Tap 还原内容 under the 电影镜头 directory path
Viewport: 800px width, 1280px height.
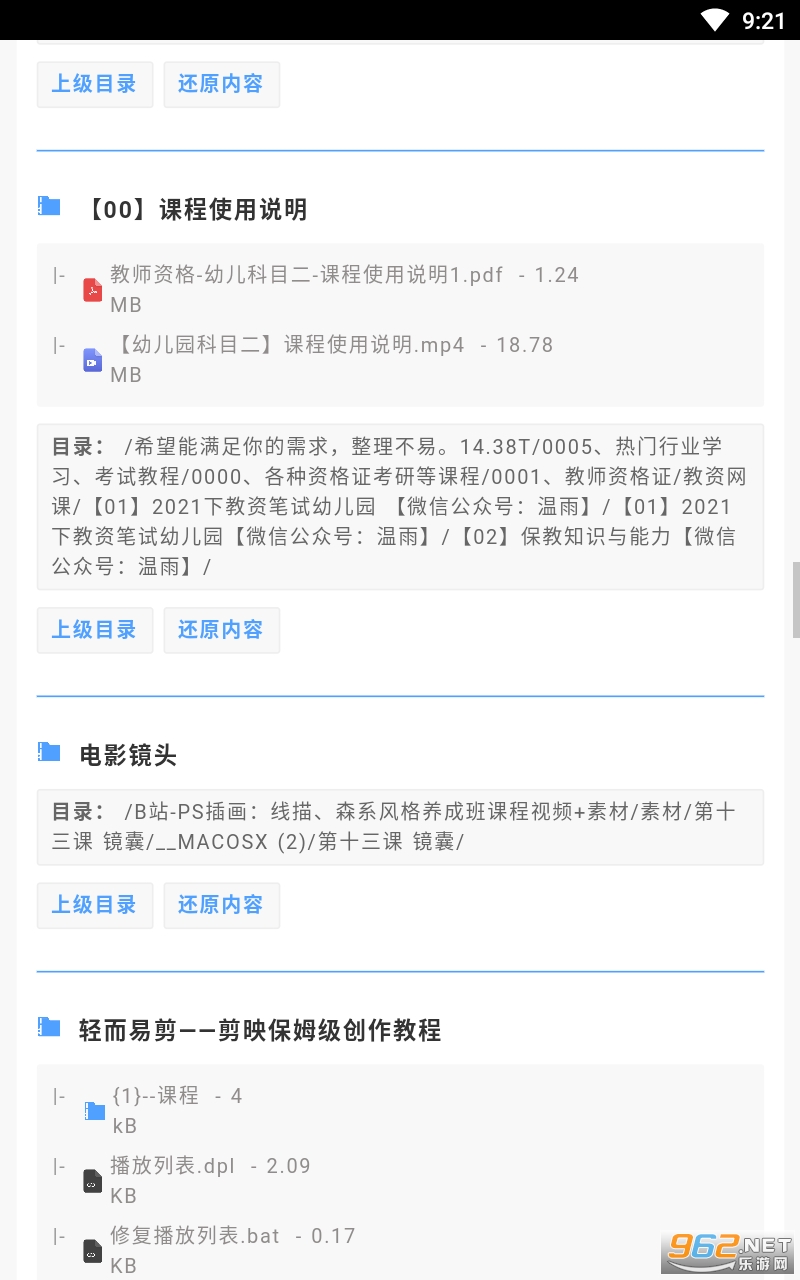coord(221,905)
